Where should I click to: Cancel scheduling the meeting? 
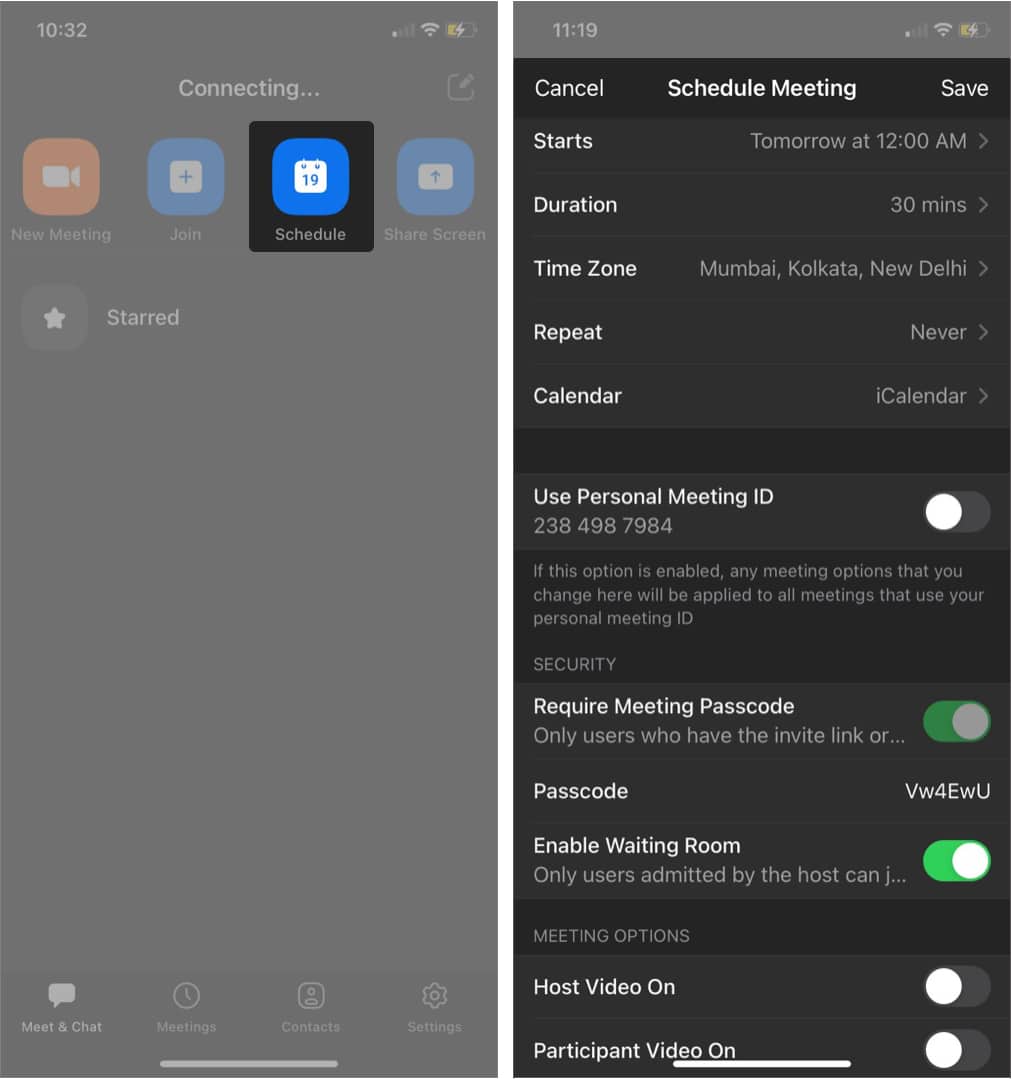[x=569, y=88]
